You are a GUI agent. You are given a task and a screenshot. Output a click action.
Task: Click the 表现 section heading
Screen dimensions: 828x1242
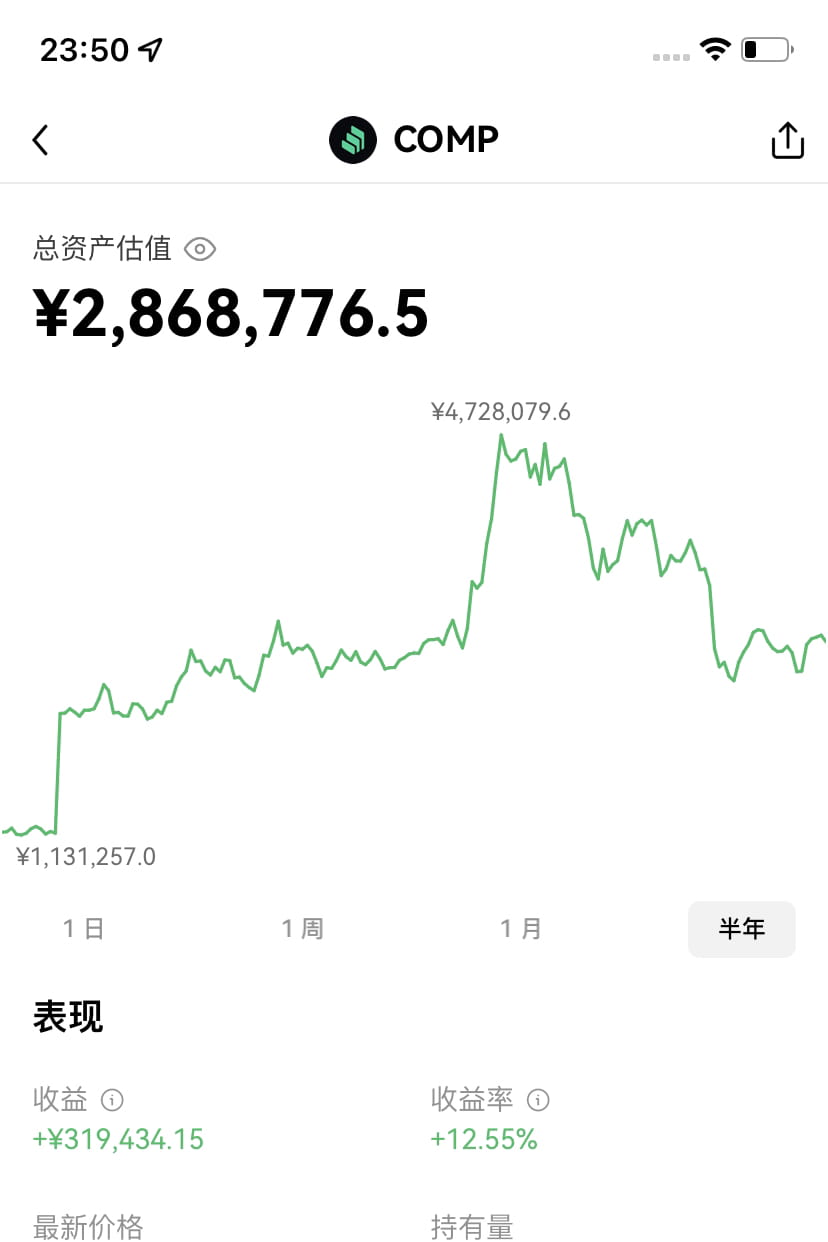click(67, 1016)
